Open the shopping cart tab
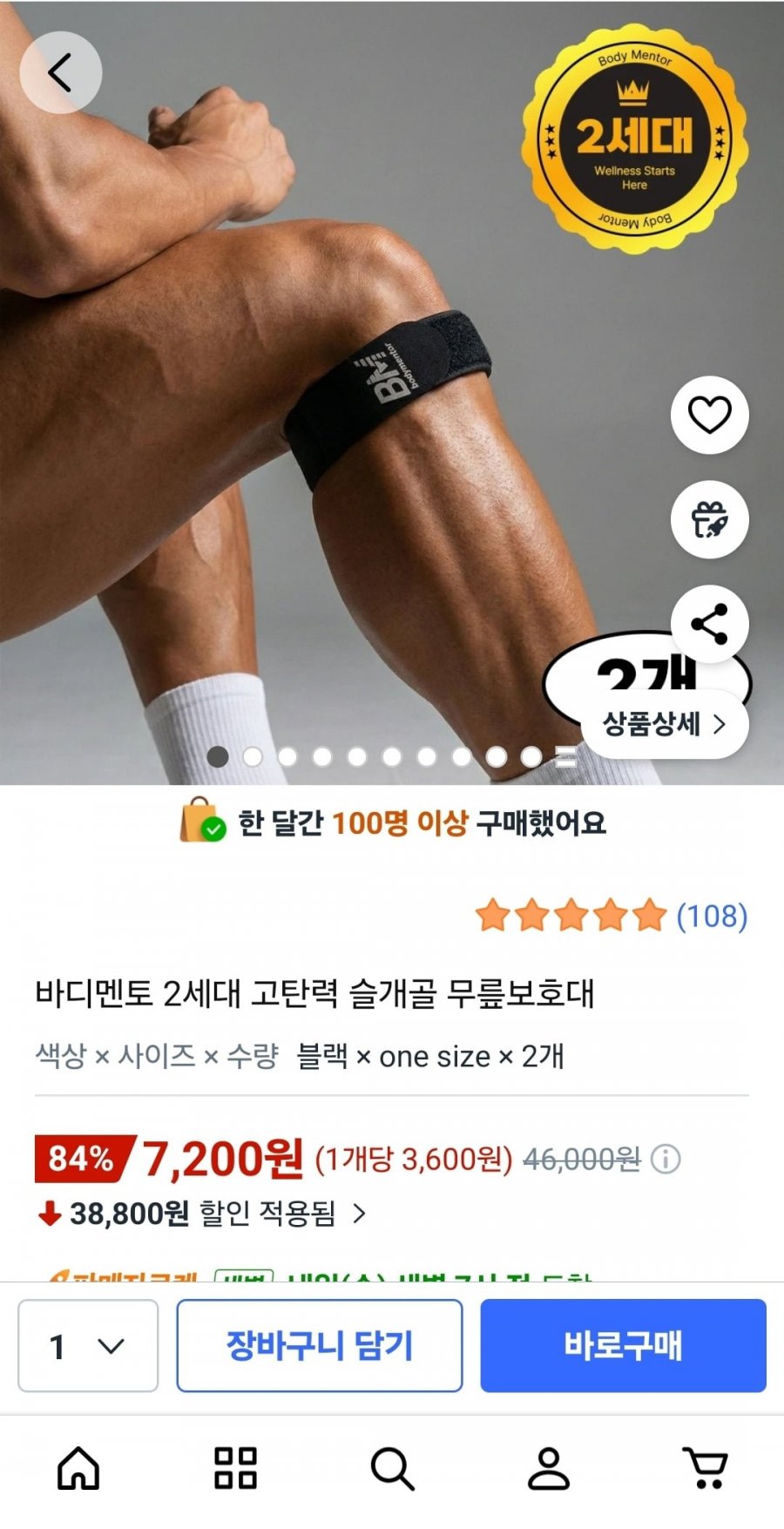 click(705, 1468)
